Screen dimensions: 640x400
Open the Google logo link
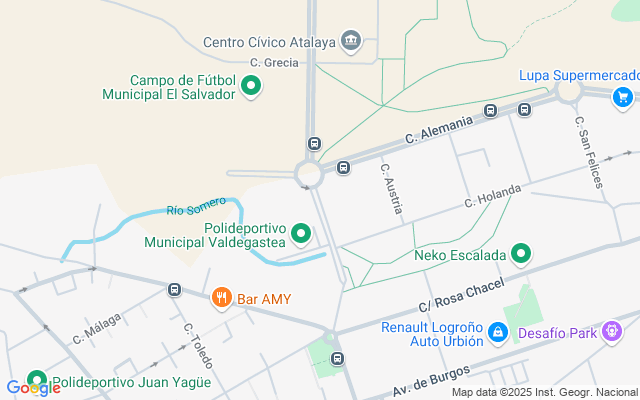32,388
